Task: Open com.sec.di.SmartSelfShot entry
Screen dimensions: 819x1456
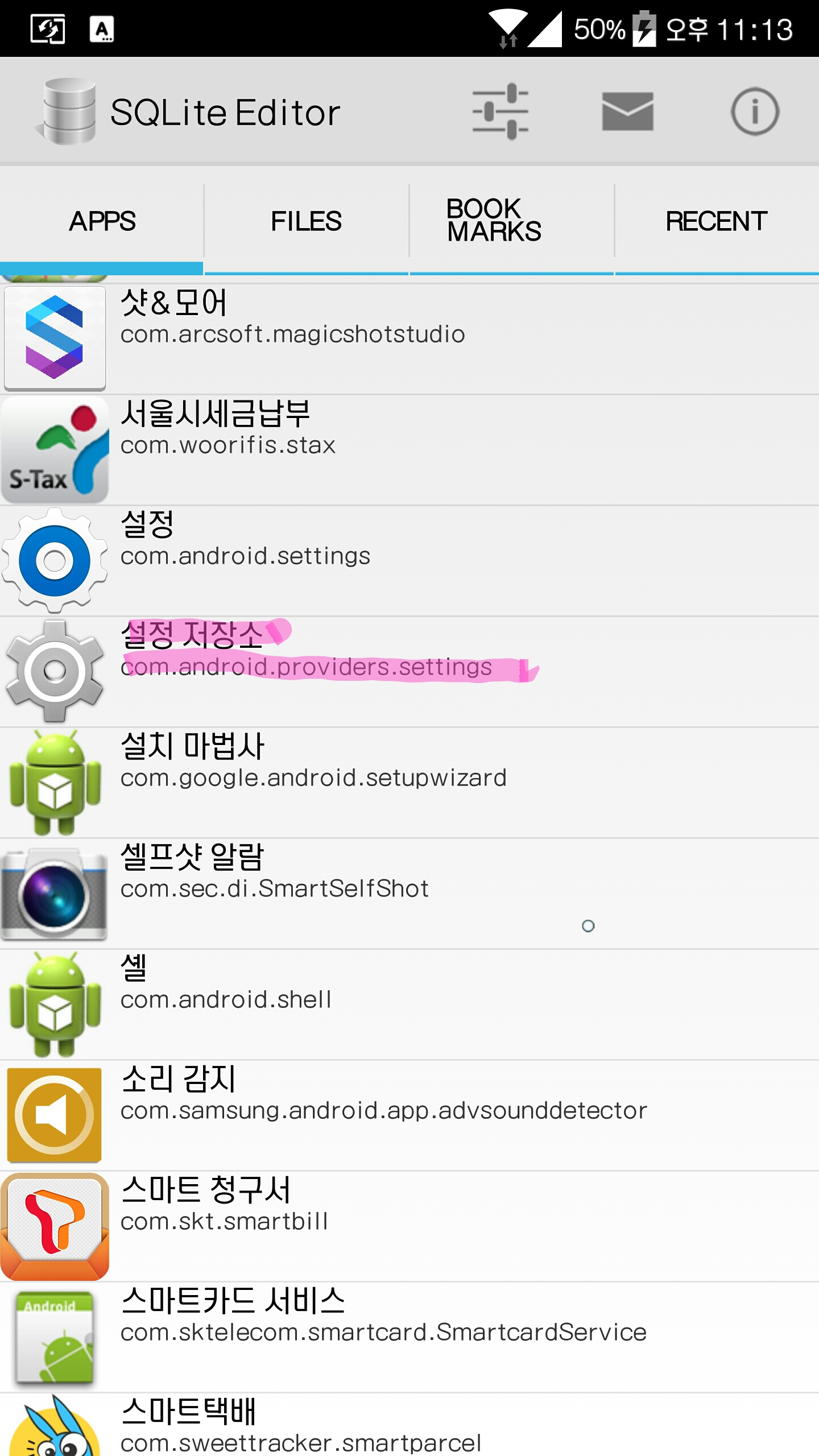Action: pyautogui.click(x=409, y=893)
